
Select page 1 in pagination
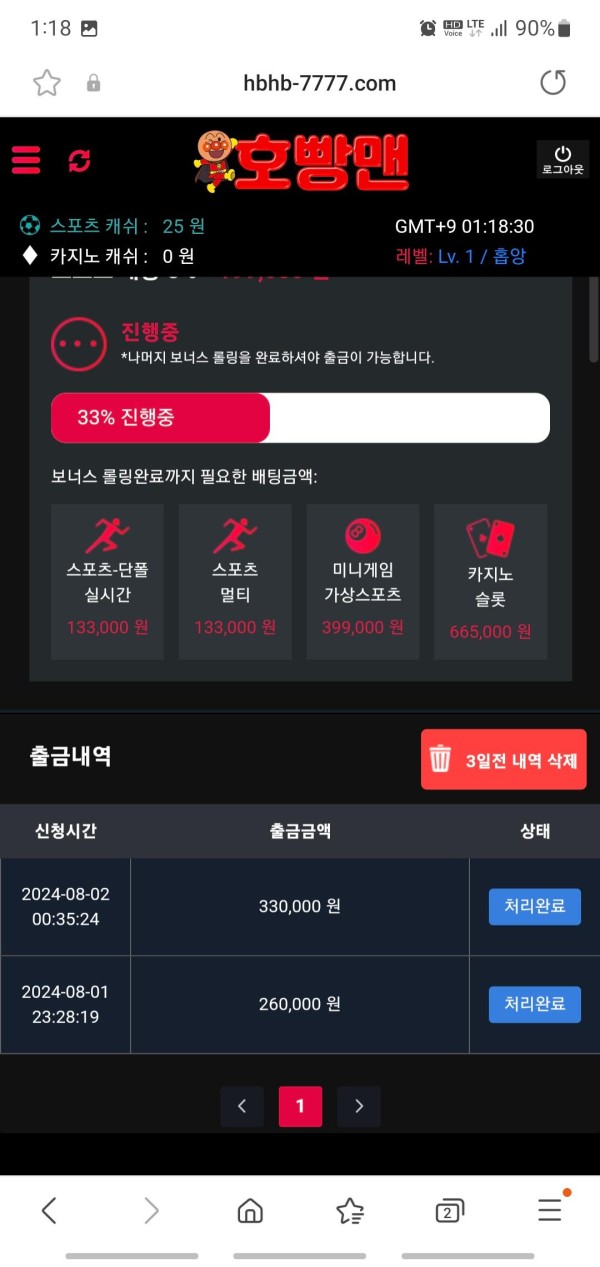pos(300,1106)
